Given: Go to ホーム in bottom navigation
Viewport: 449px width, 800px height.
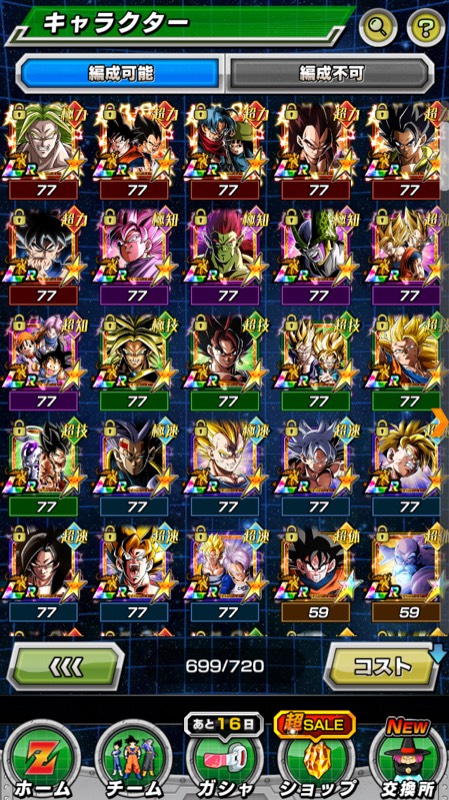Looking at the screenshot, I should click(42, 758).
